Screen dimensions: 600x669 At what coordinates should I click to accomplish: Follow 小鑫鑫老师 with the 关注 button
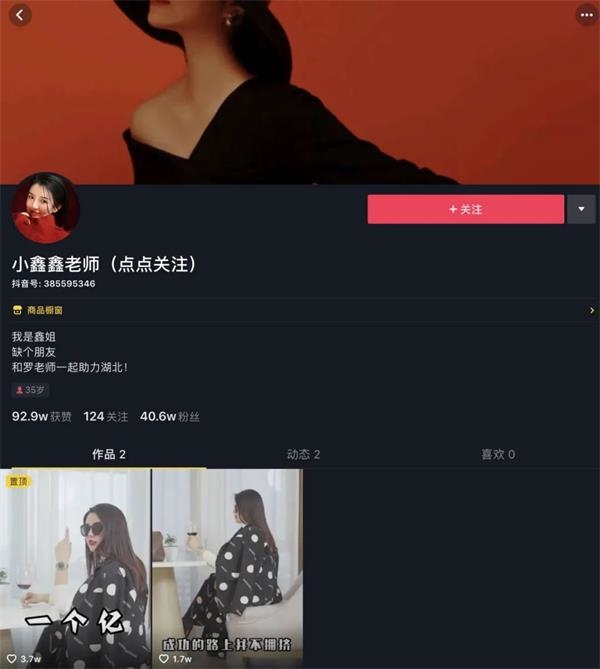466,209
